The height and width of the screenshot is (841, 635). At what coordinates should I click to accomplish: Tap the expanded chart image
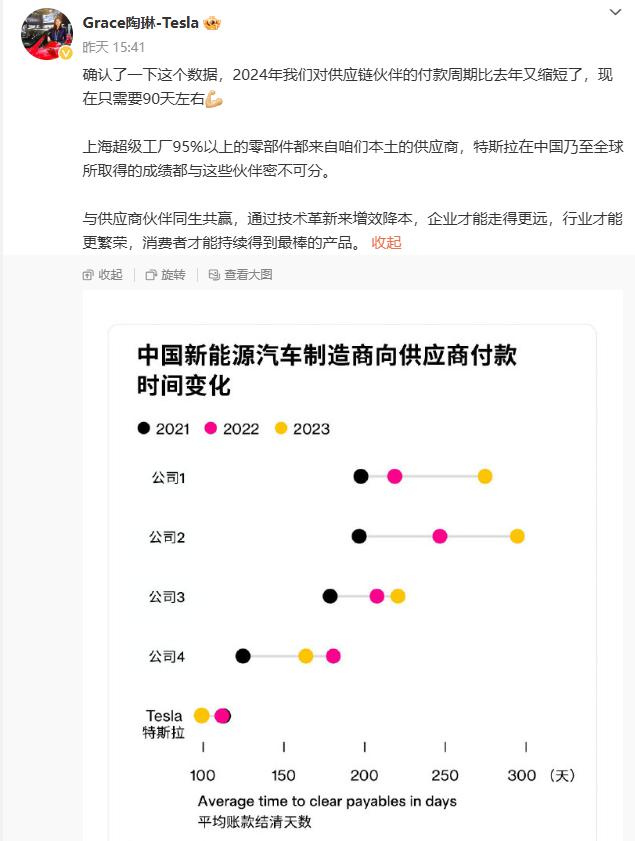click(352, 566)
